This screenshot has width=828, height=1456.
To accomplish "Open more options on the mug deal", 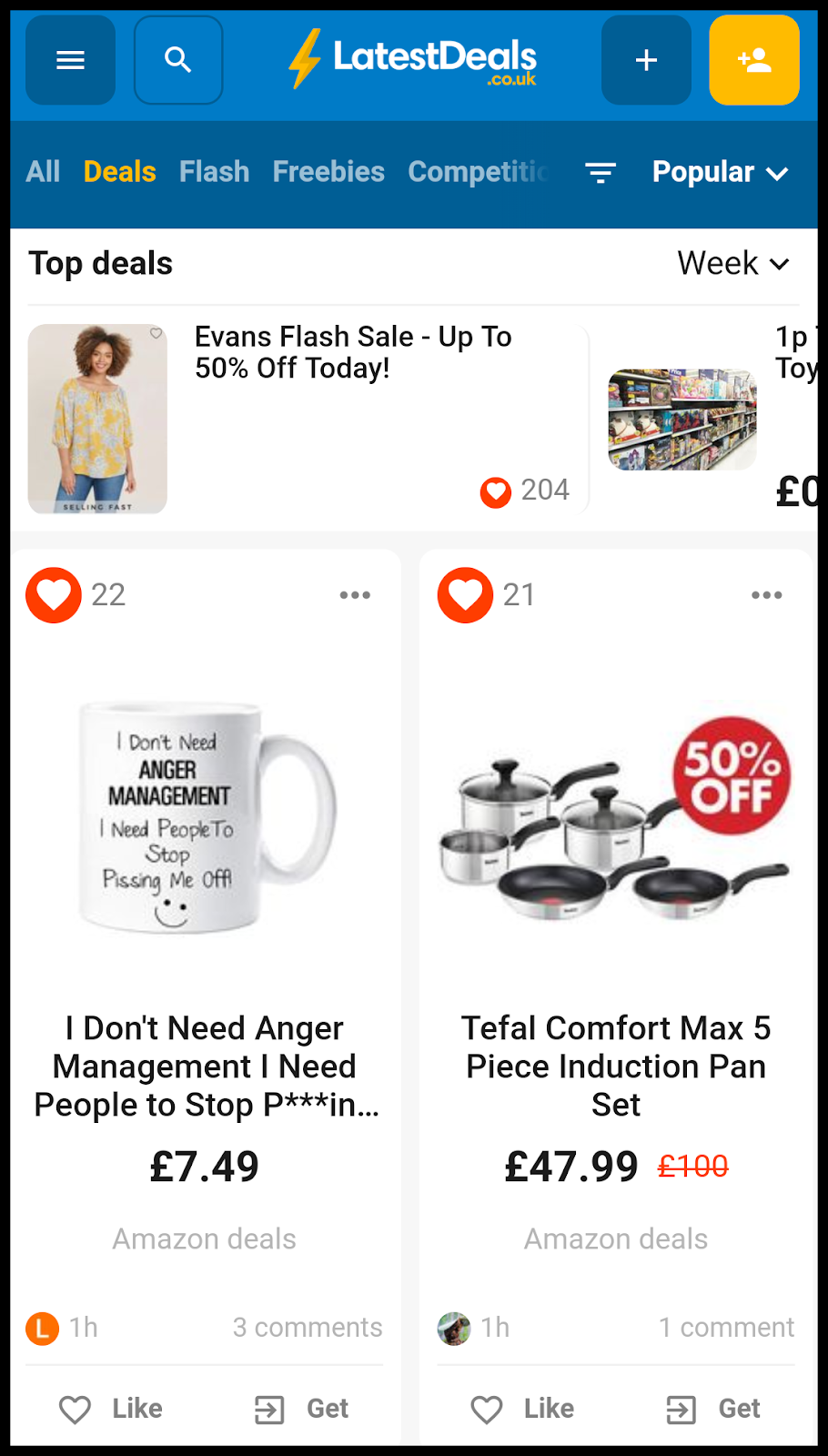I will tap(355, 595).
